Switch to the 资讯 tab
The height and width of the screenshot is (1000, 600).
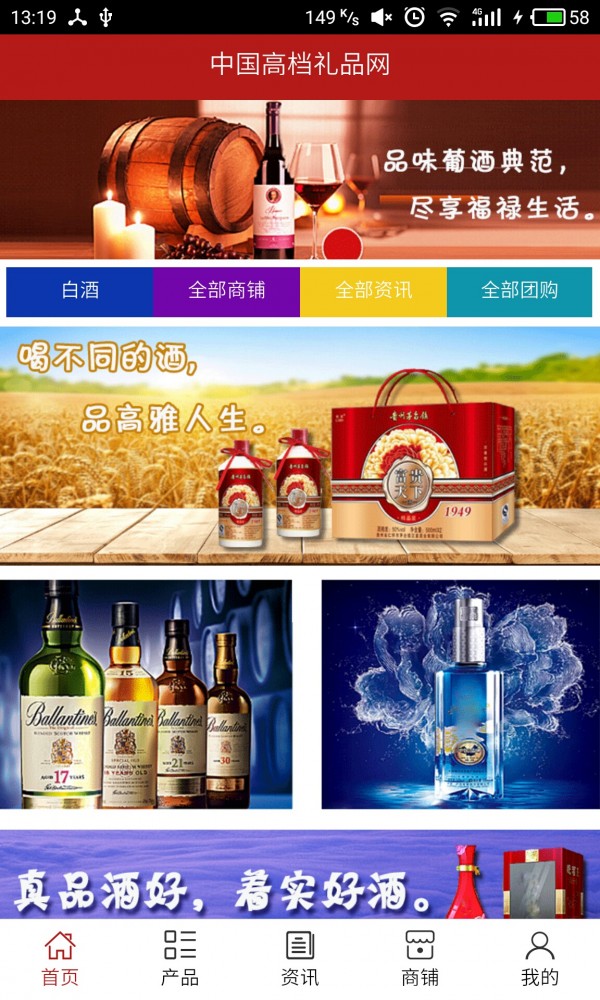(x=300, y=959)
